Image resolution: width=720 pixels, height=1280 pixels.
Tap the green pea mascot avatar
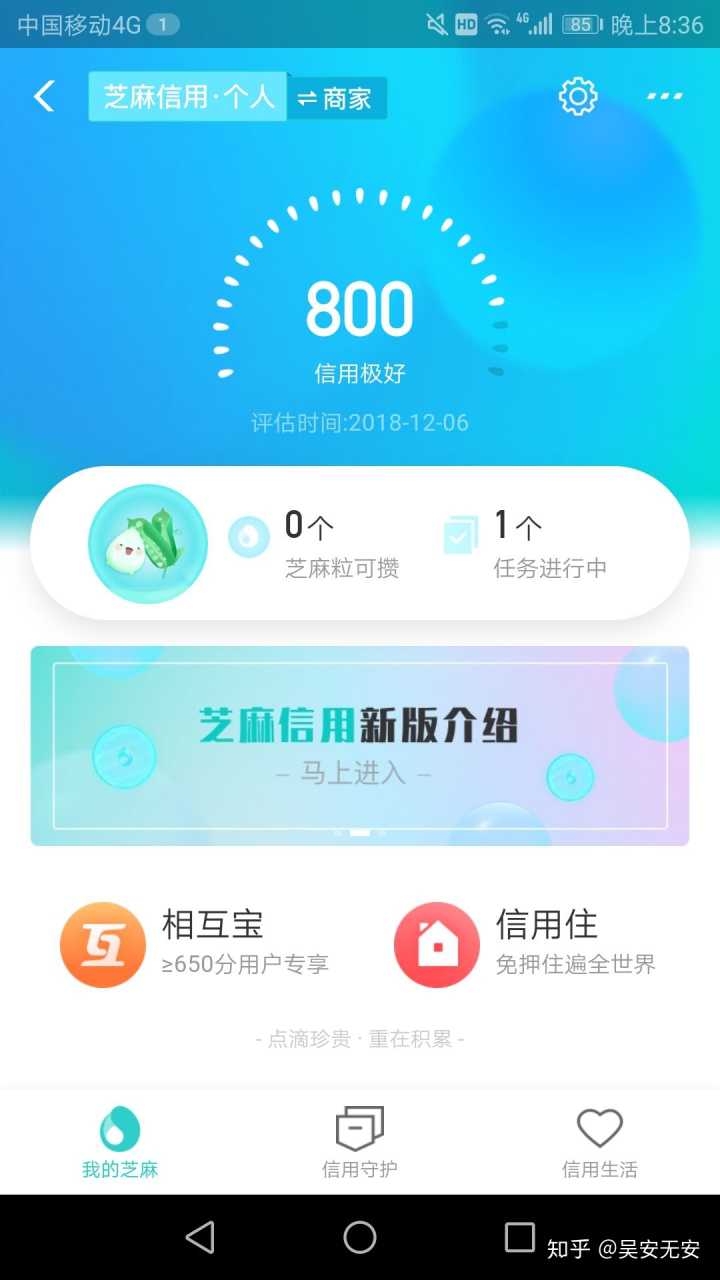pyautogui.click(x=147, y=543)
